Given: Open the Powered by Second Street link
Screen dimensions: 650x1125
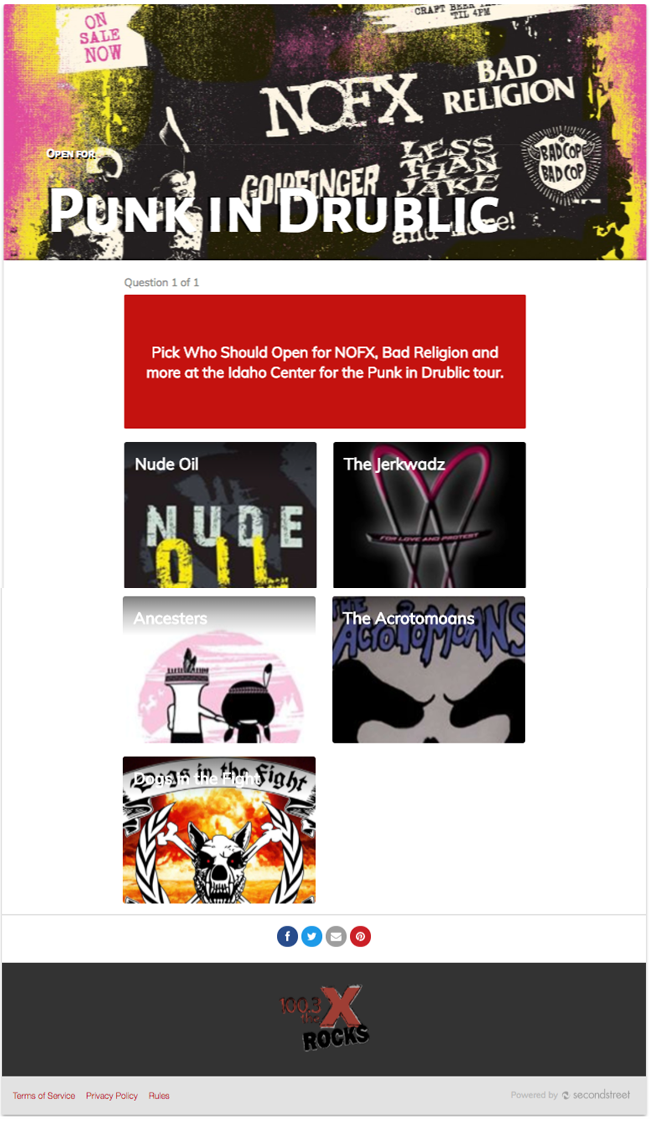Looking at the screenshot, I should [571, 1095].
